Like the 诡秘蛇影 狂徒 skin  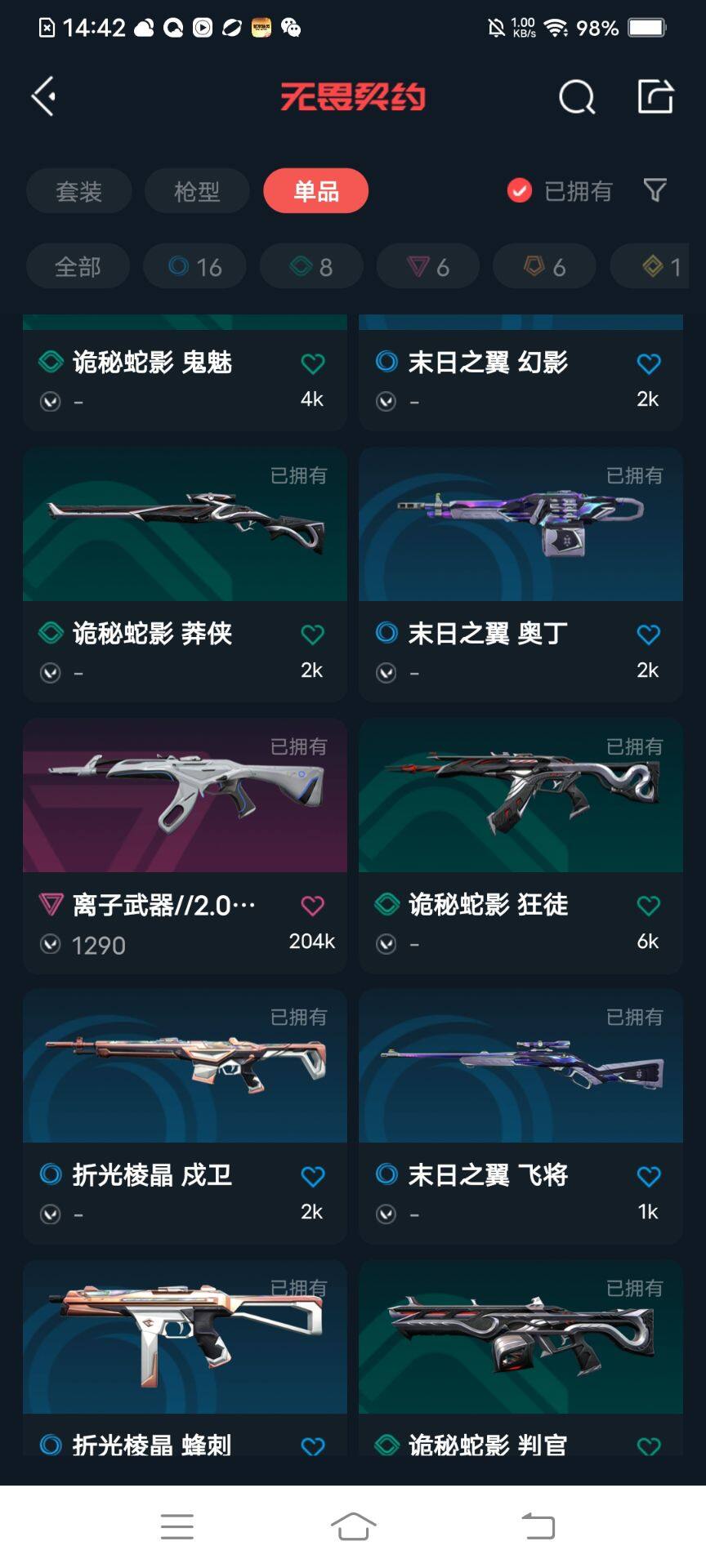(648, 906)
